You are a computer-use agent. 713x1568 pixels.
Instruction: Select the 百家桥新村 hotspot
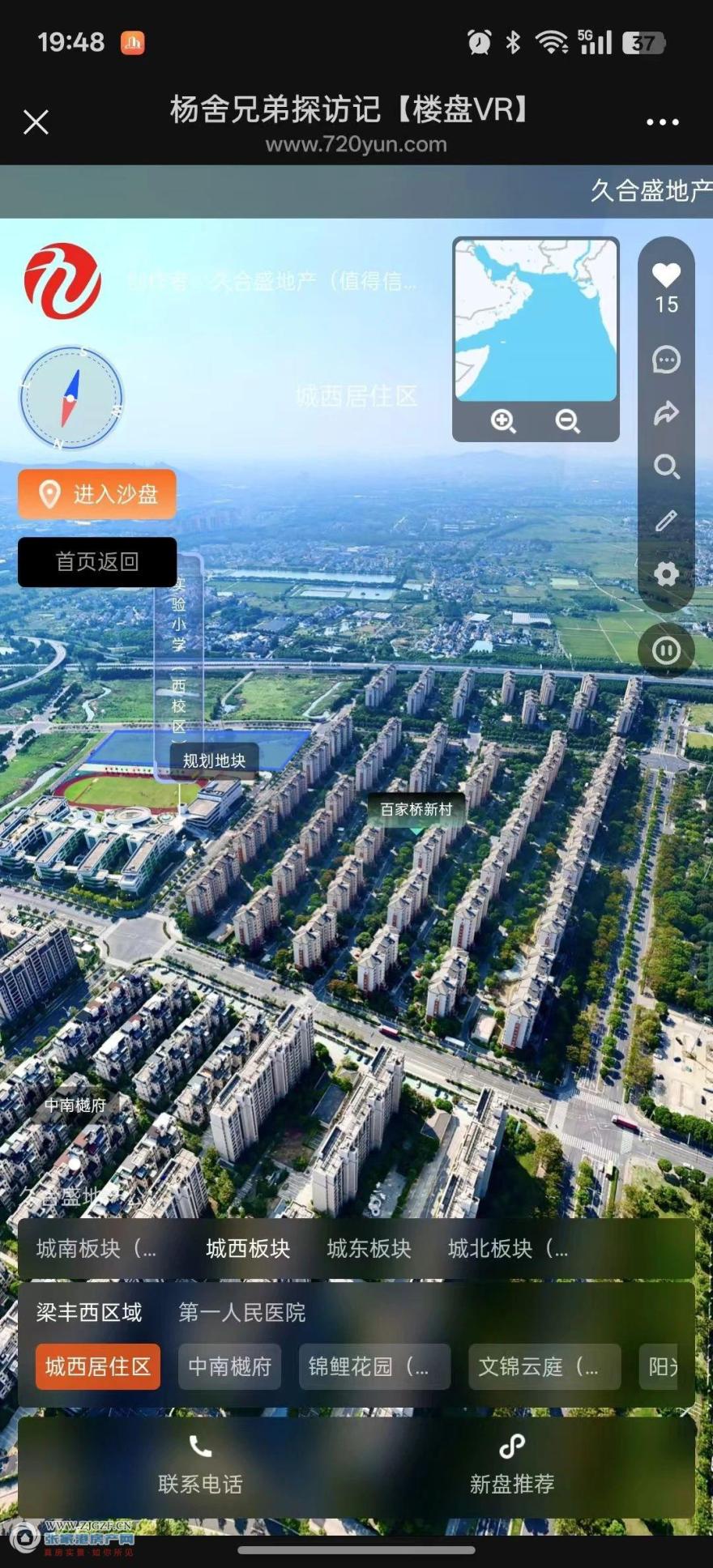tap(416, 809)
